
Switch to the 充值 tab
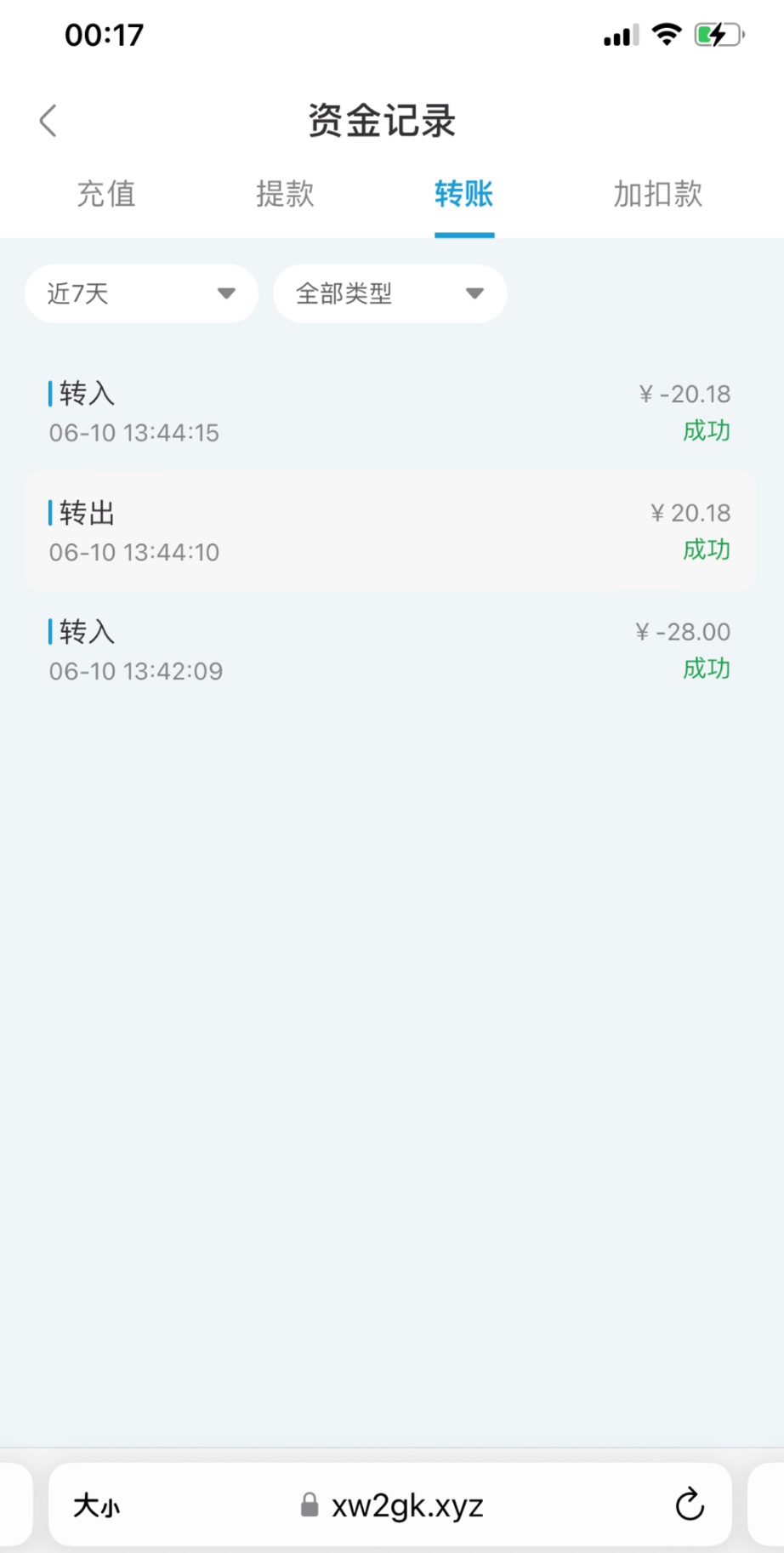click(106, 194)
